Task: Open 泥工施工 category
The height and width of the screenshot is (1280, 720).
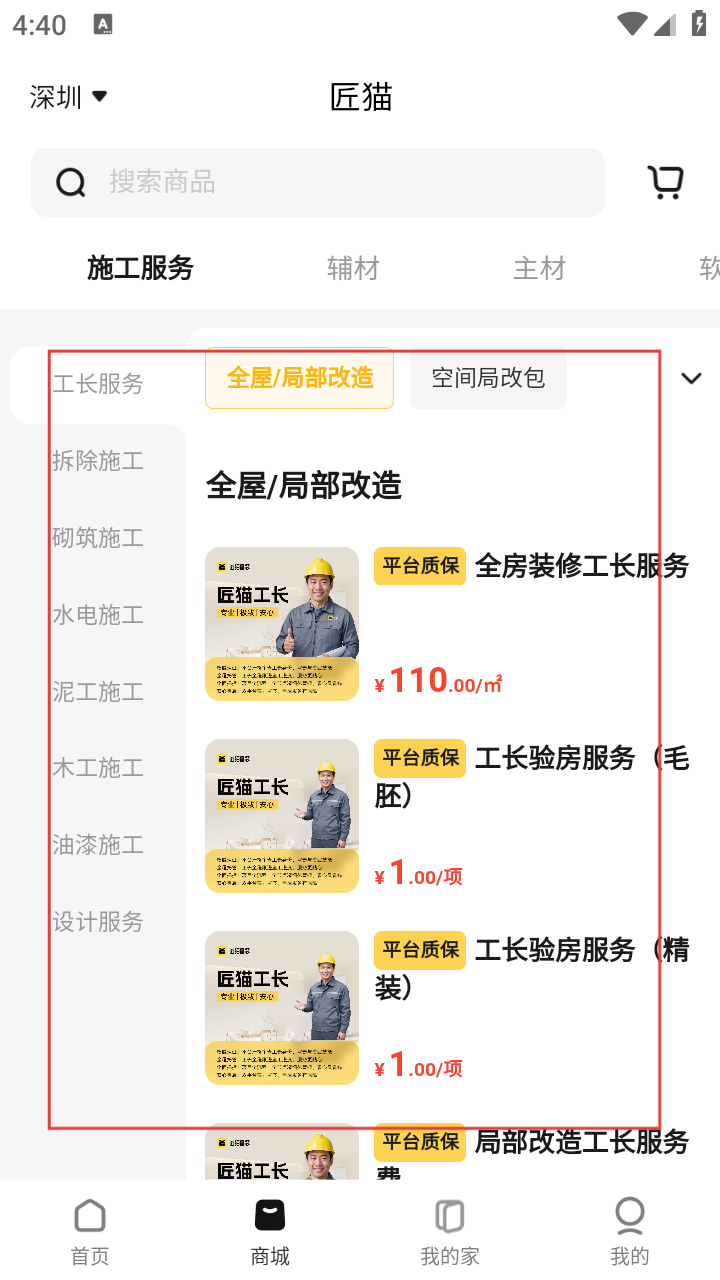Action: [98, 692]
